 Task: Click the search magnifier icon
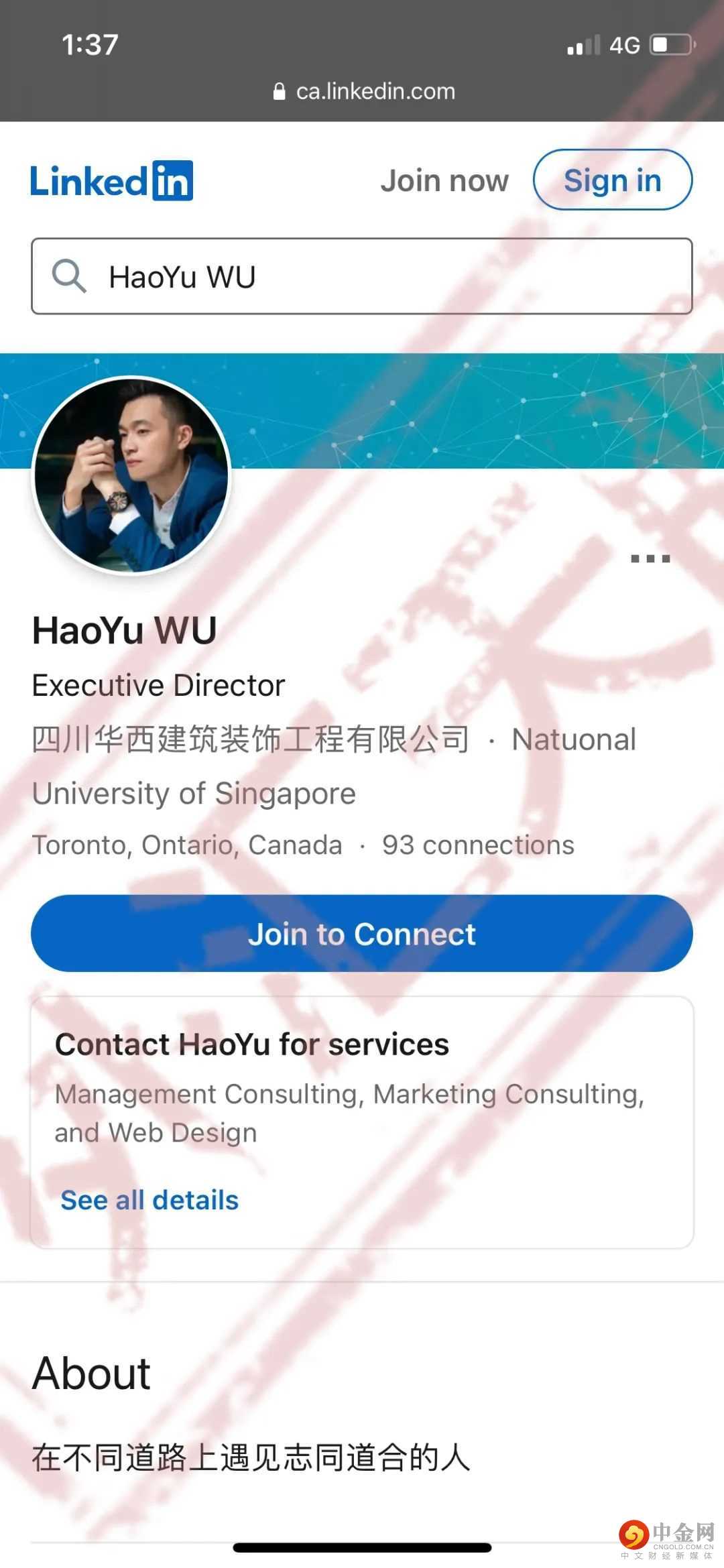point(69,276)
